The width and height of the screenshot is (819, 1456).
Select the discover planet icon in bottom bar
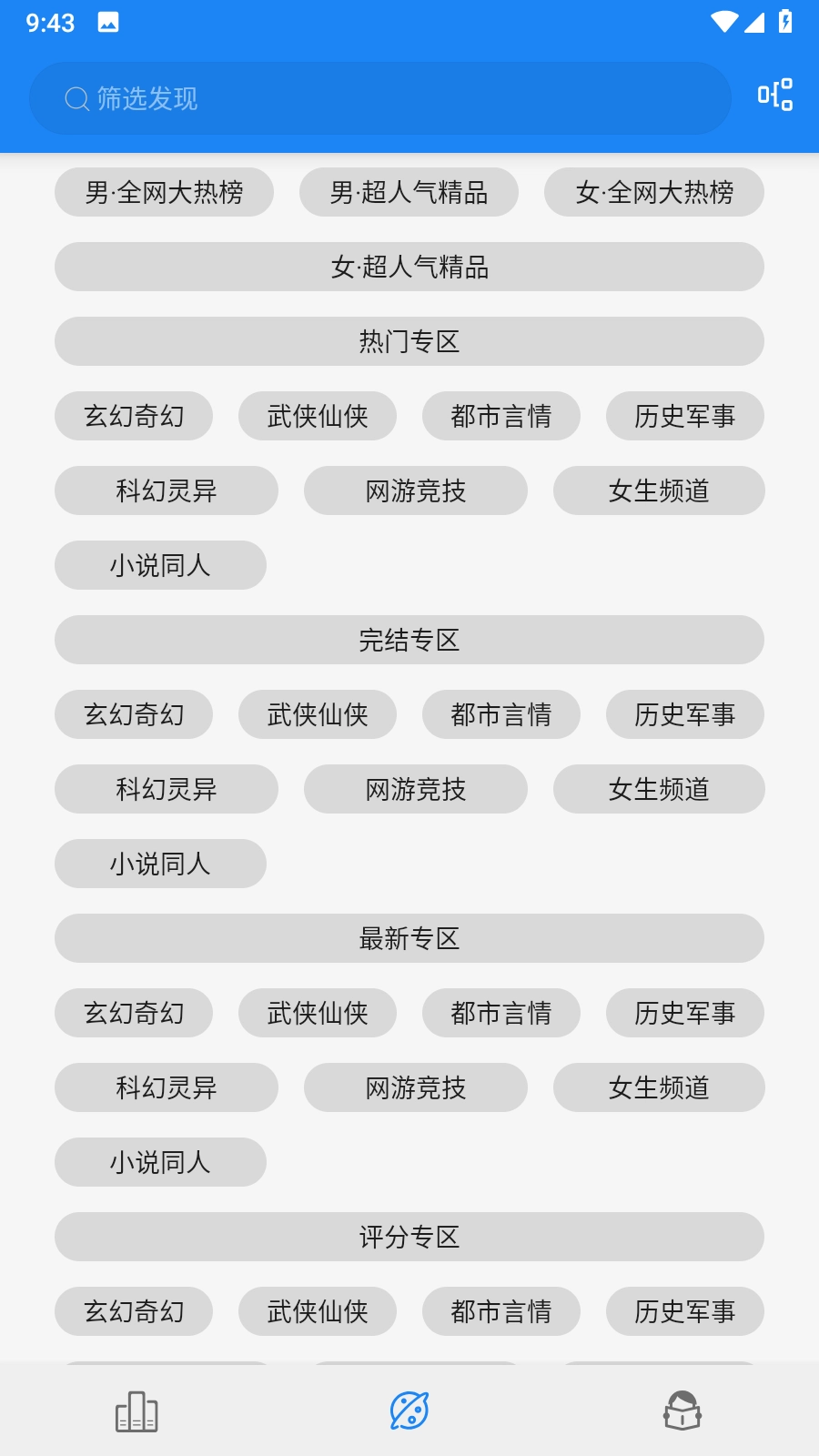[409, 1409]
